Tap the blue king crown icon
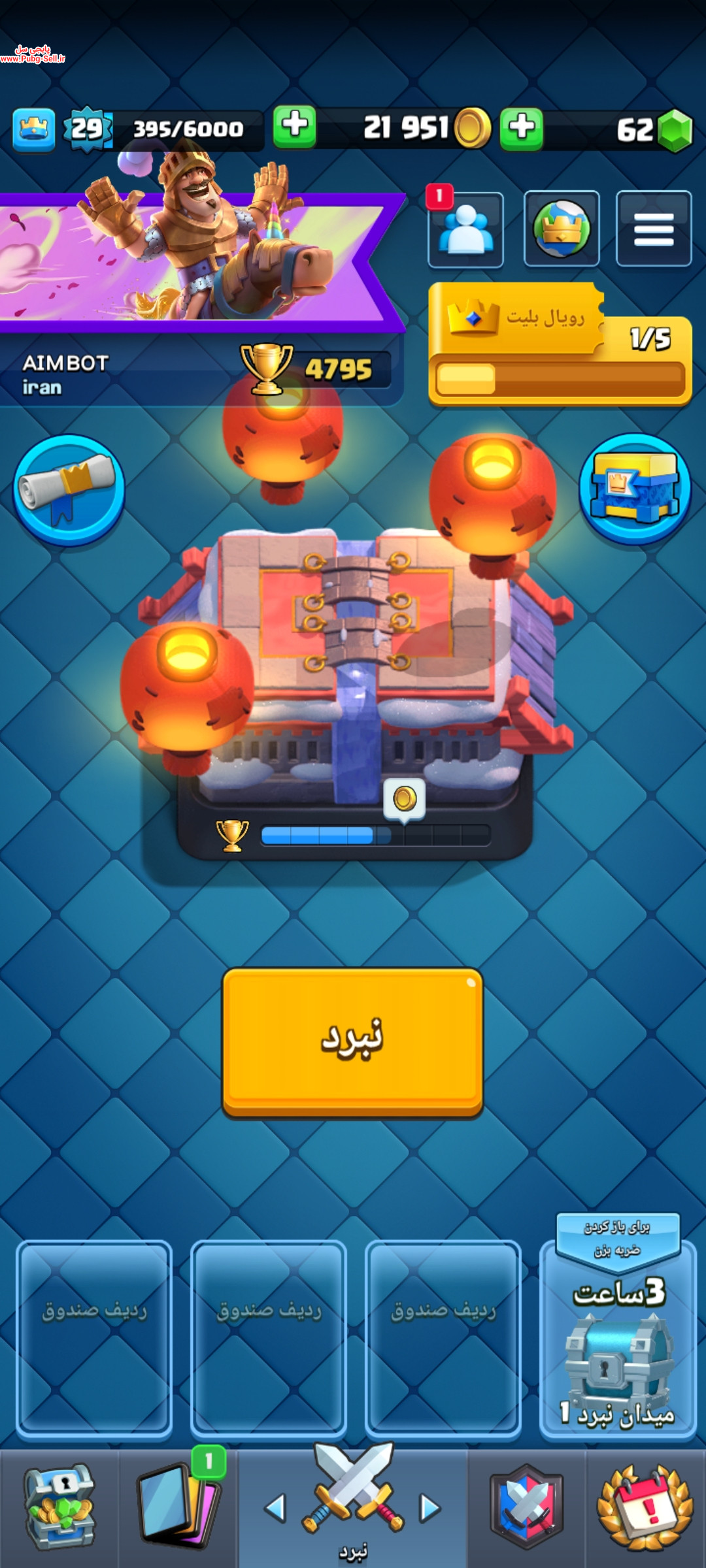 (33, 129)
